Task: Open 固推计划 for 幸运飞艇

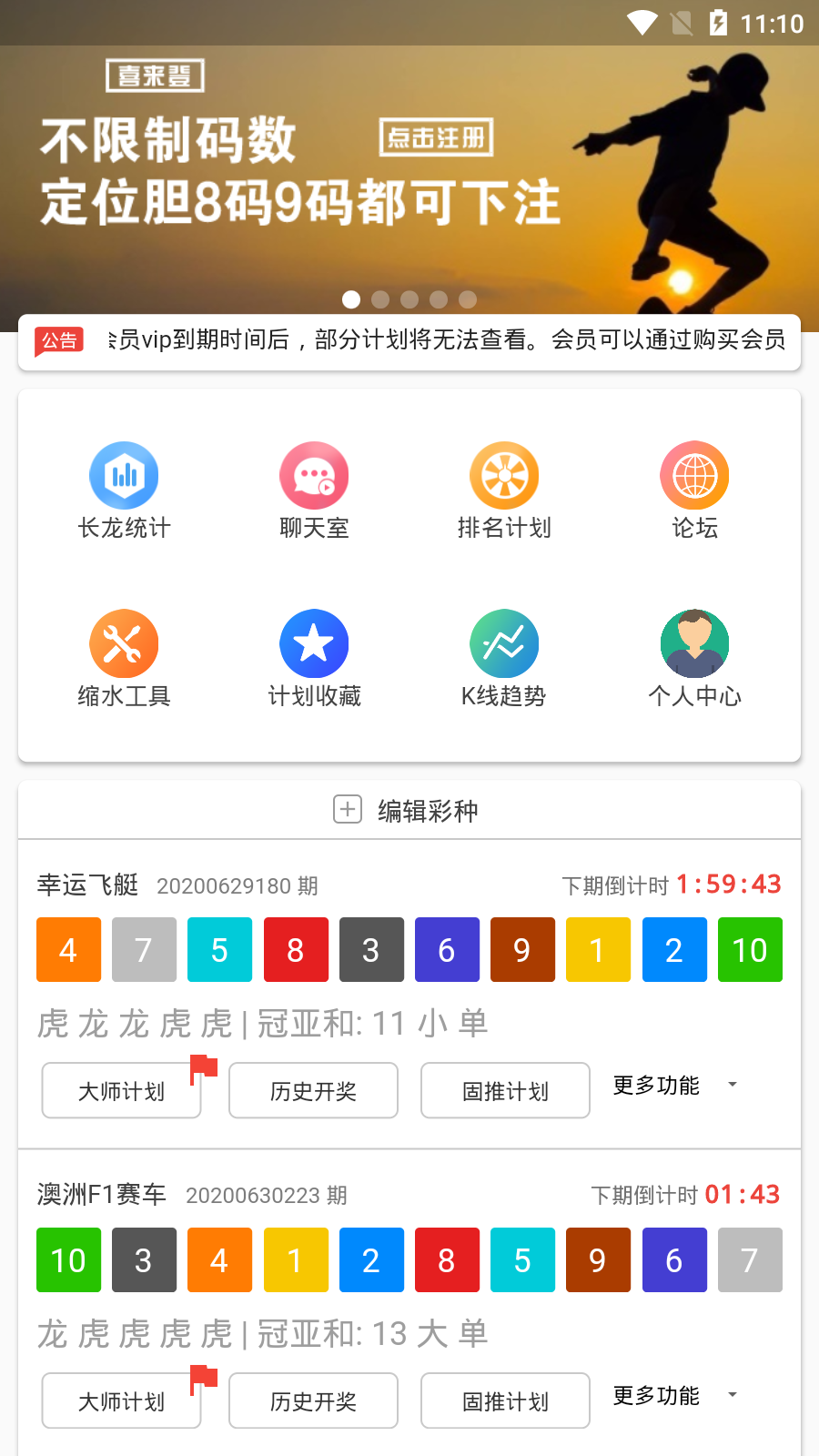Action: [505, 1090]
